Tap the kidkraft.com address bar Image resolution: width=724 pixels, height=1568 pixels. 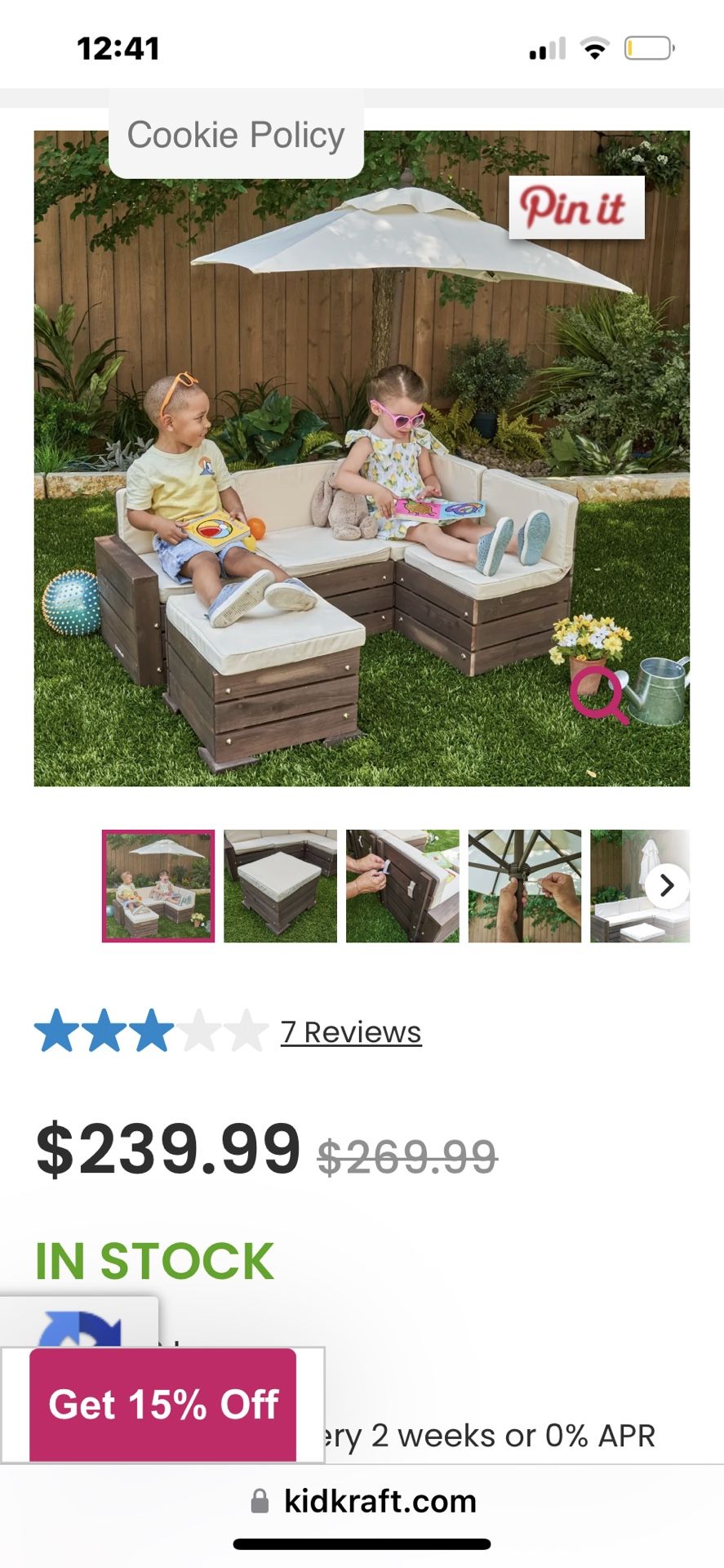362,1501
